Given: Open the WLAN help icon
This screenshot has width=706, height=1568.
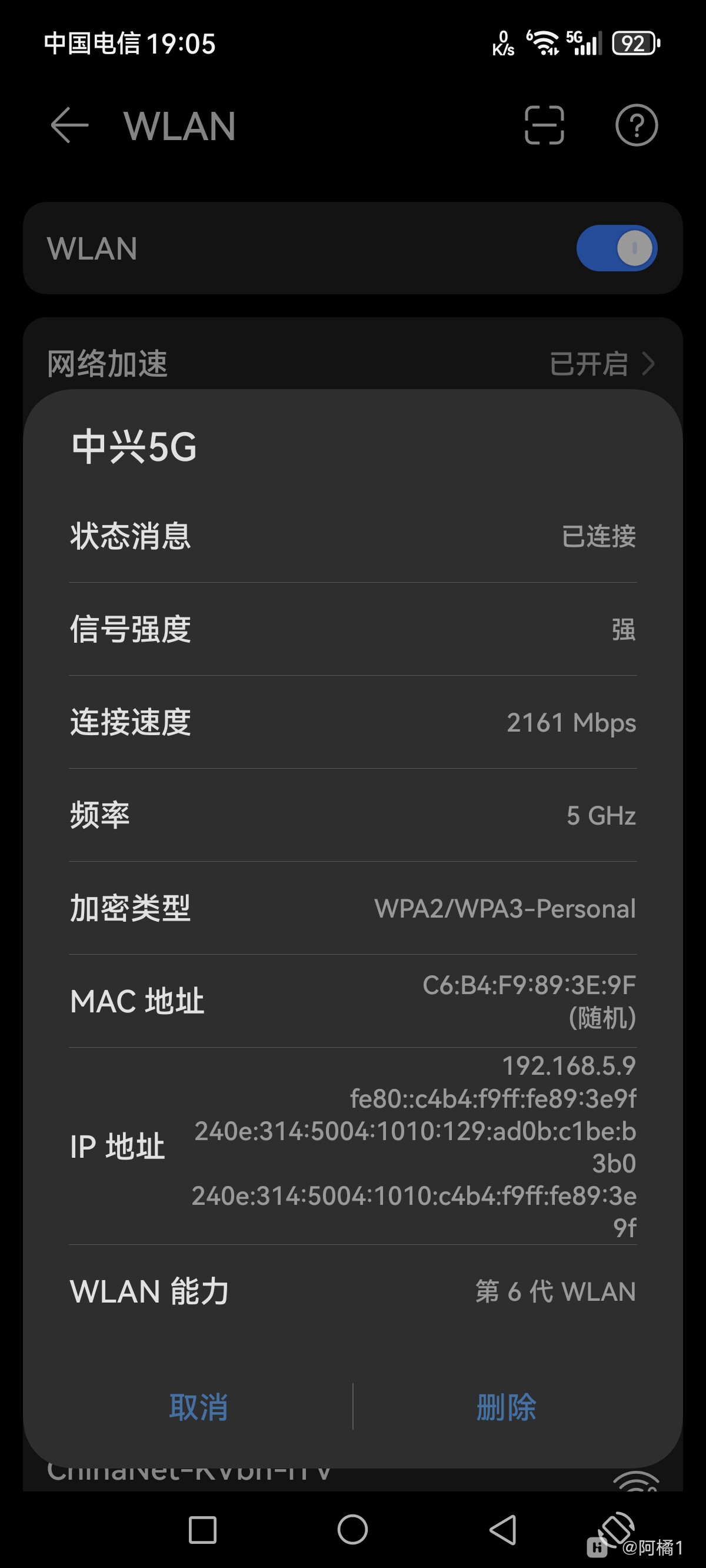Looking at the screenshot, I should (x=637, y=125).
